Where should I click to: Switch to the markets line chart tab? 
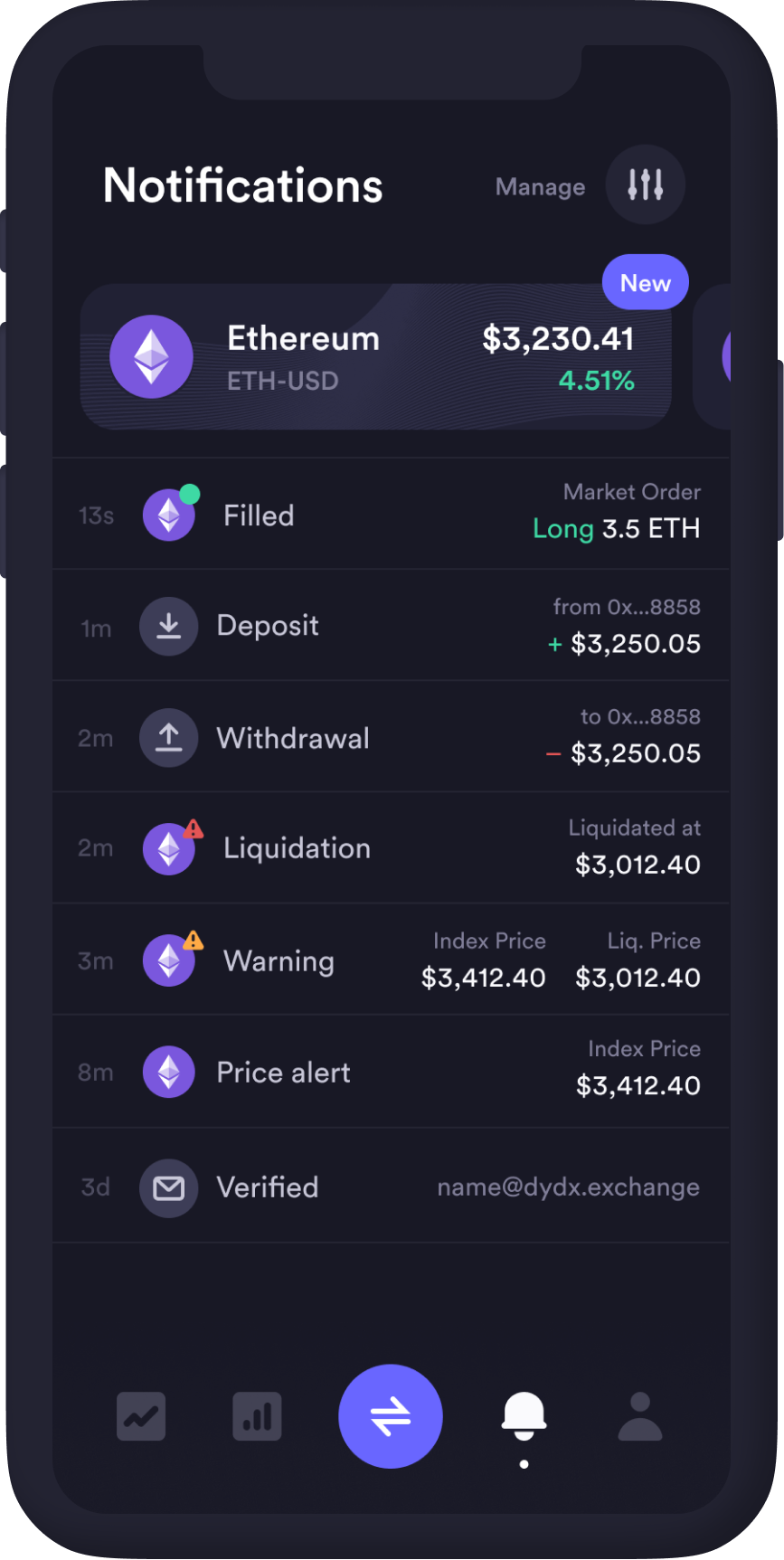point(141,1416)
